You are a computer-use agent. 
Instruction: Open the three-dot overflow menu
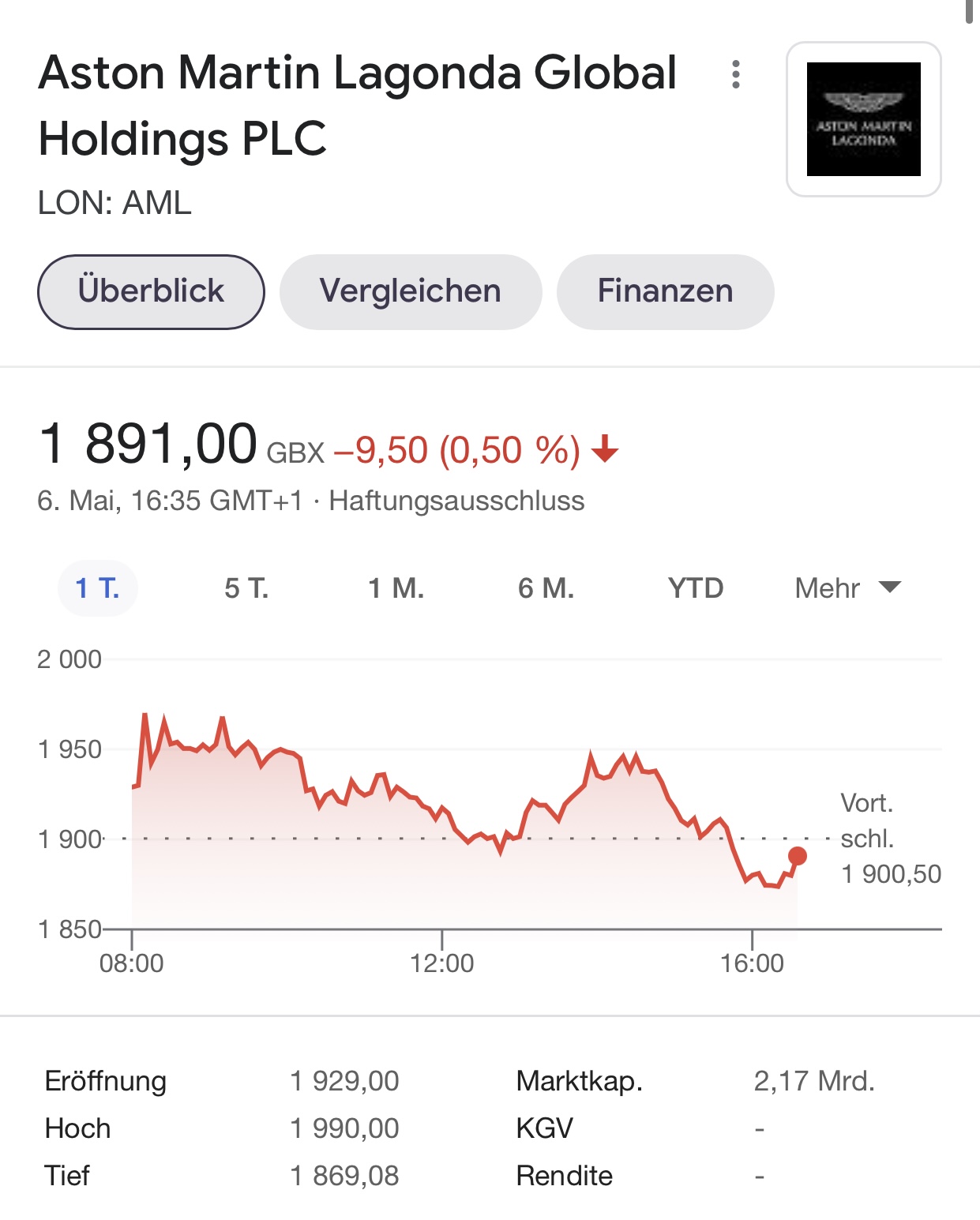pos(736,74)
